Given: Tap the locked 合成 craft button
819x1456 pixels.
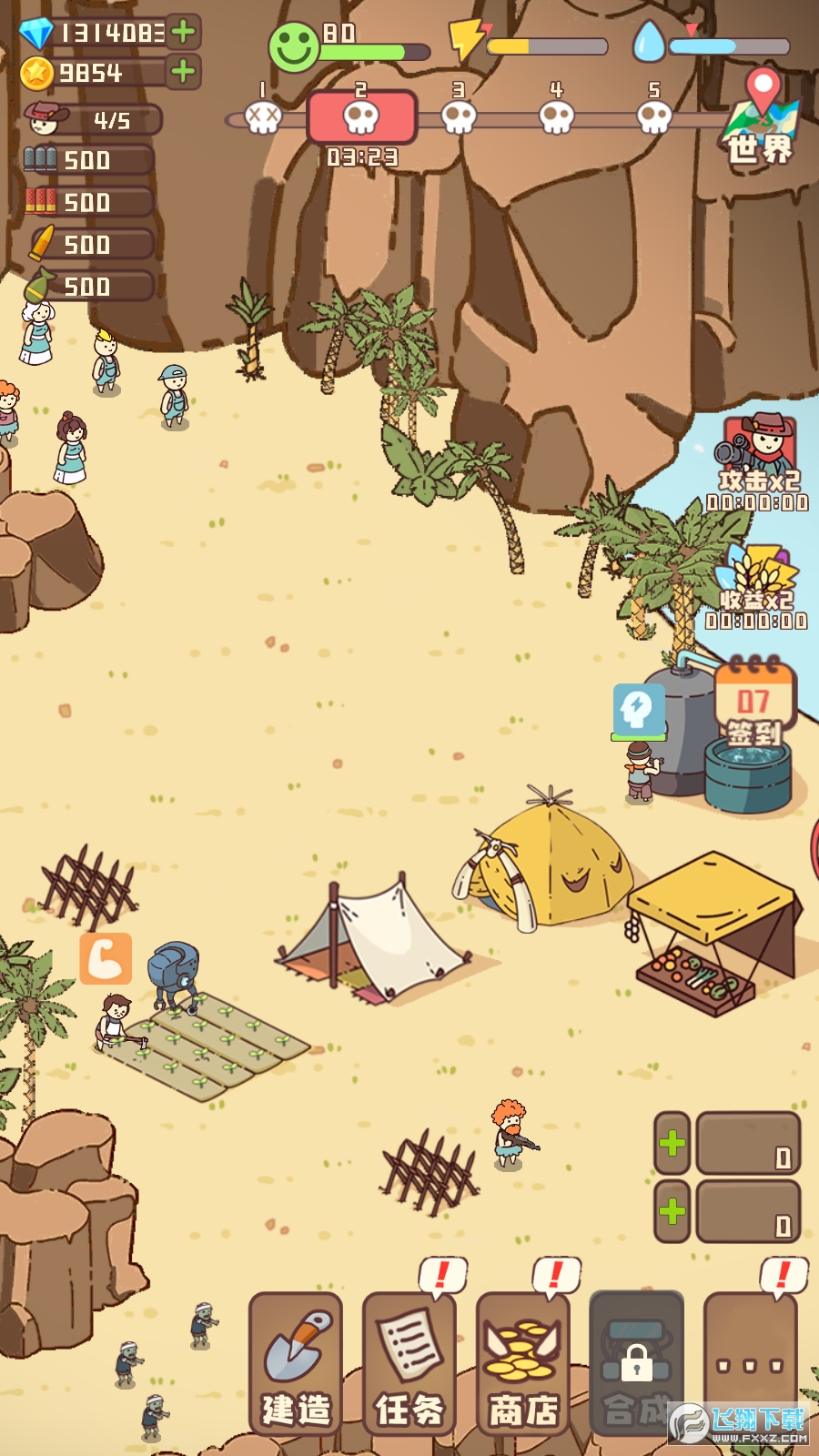Looking at the screenshot, I should 636,1363.
